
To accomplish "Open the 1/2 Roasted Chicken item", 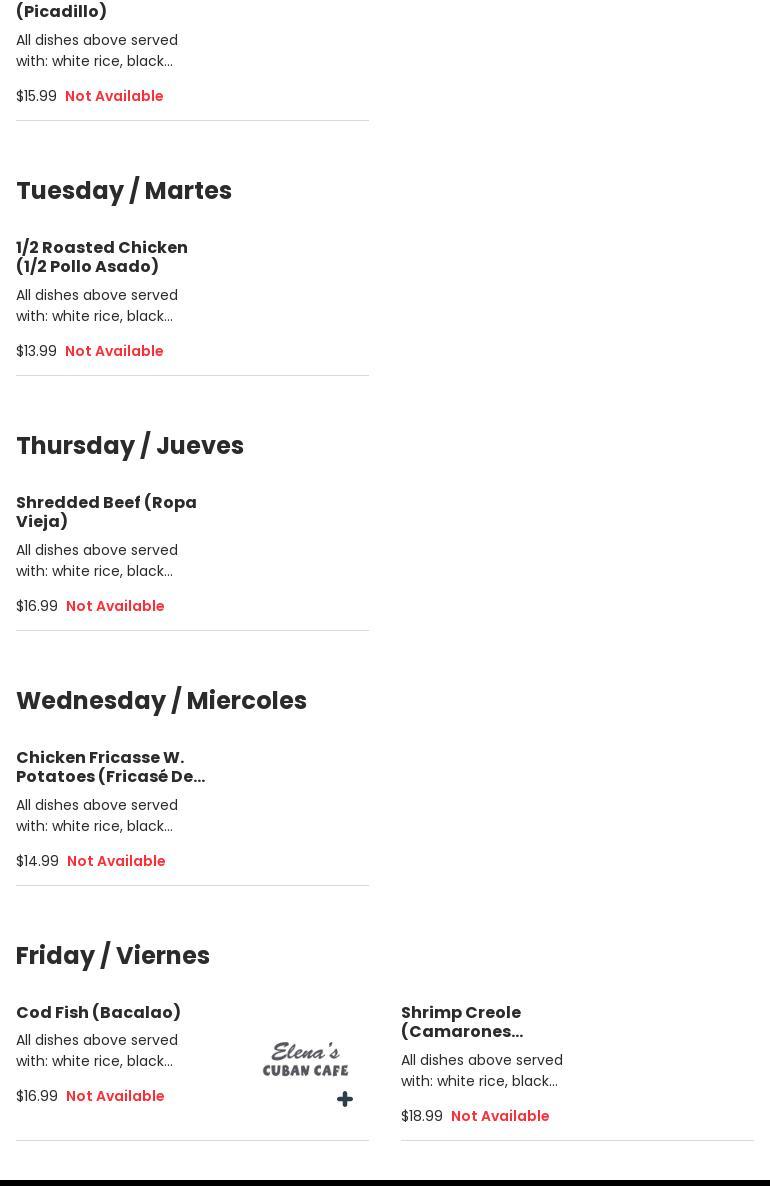I will coord(102,257).
